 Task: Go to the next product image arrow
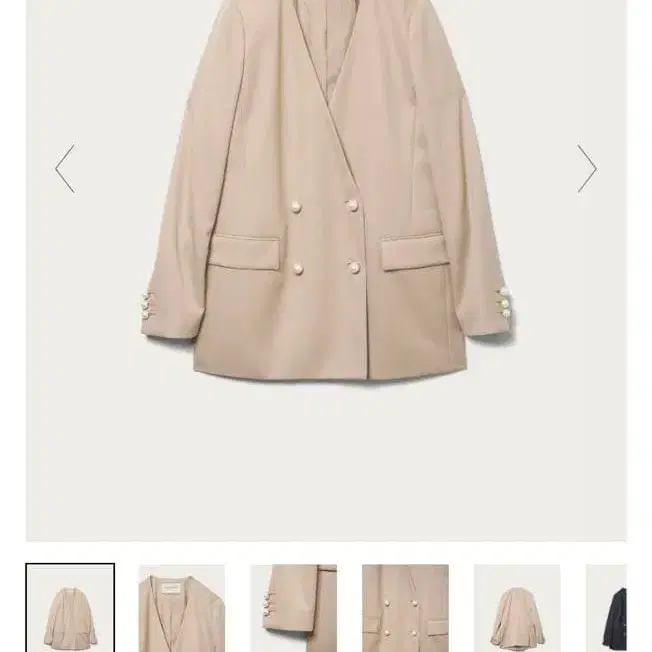coord(587,168)
